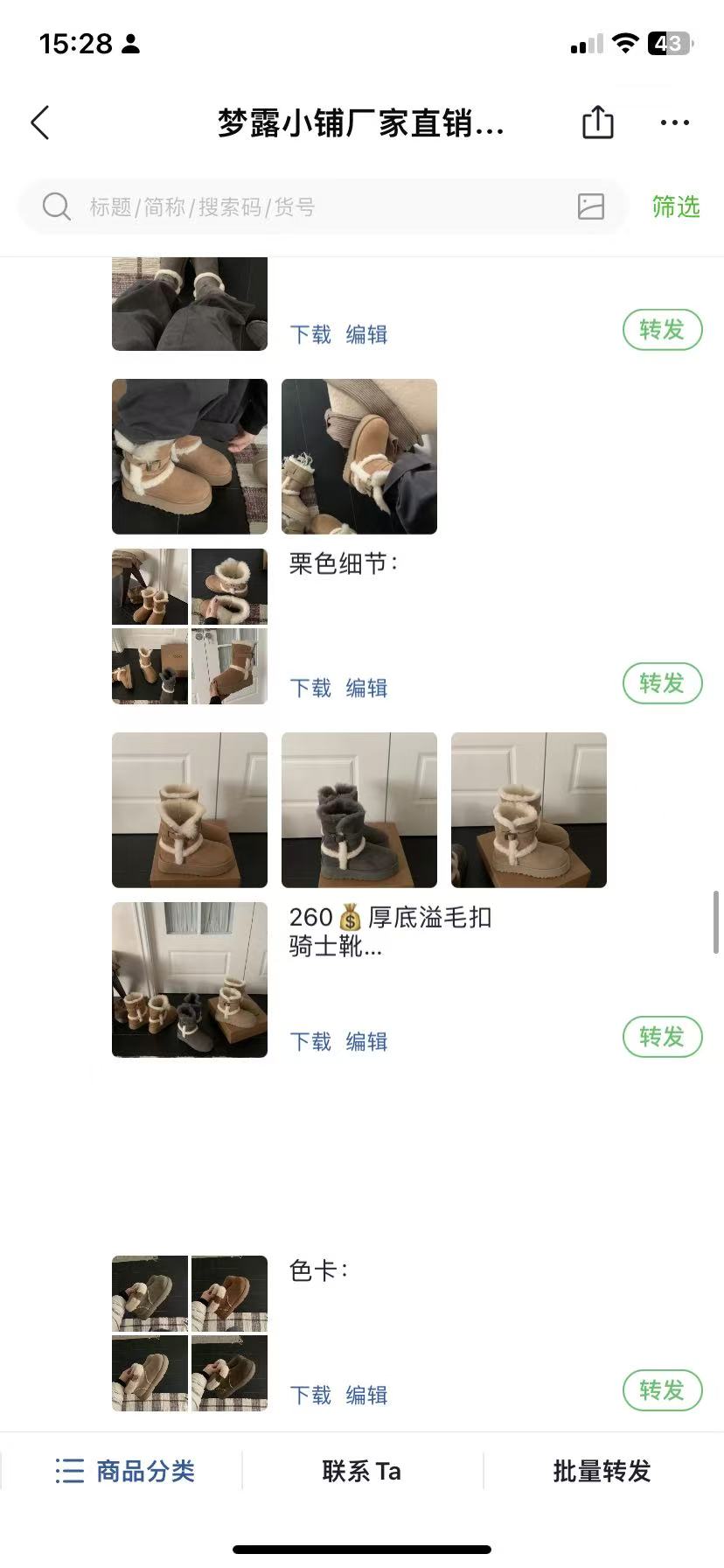This screenshot has width=724, height=1568.
Task: Open the three-dot overflow menu
Action: click(674, 122)
